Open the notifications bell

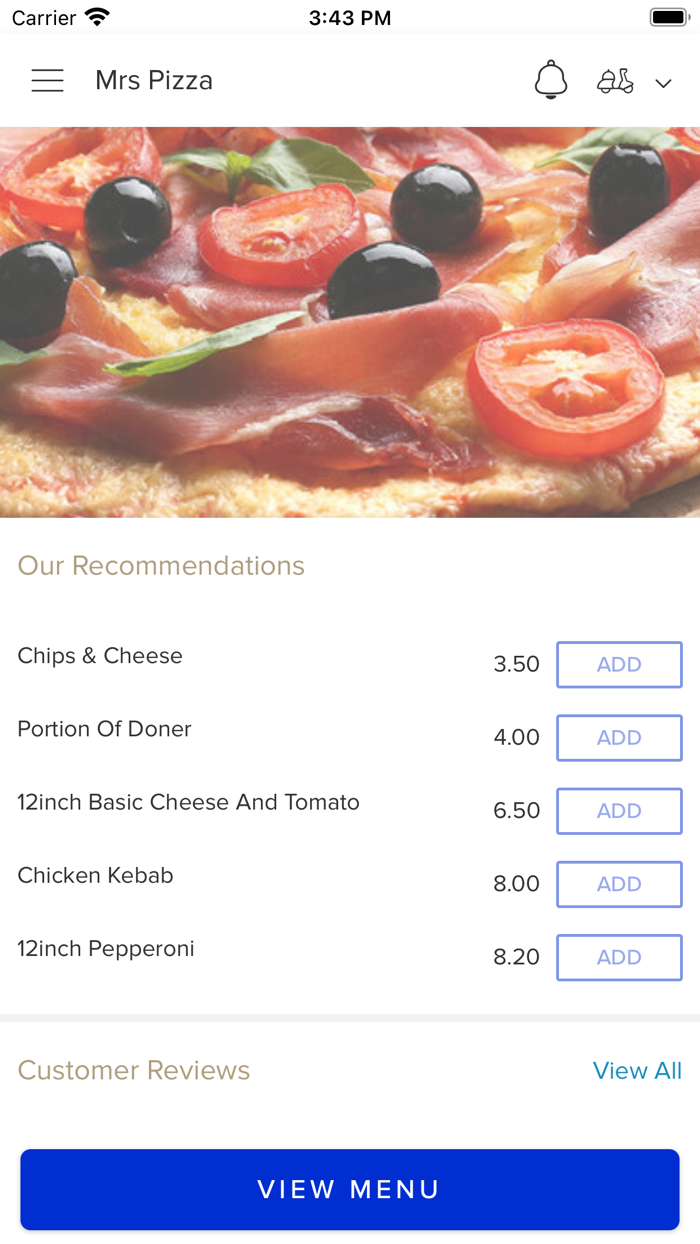tap(551, 80)
